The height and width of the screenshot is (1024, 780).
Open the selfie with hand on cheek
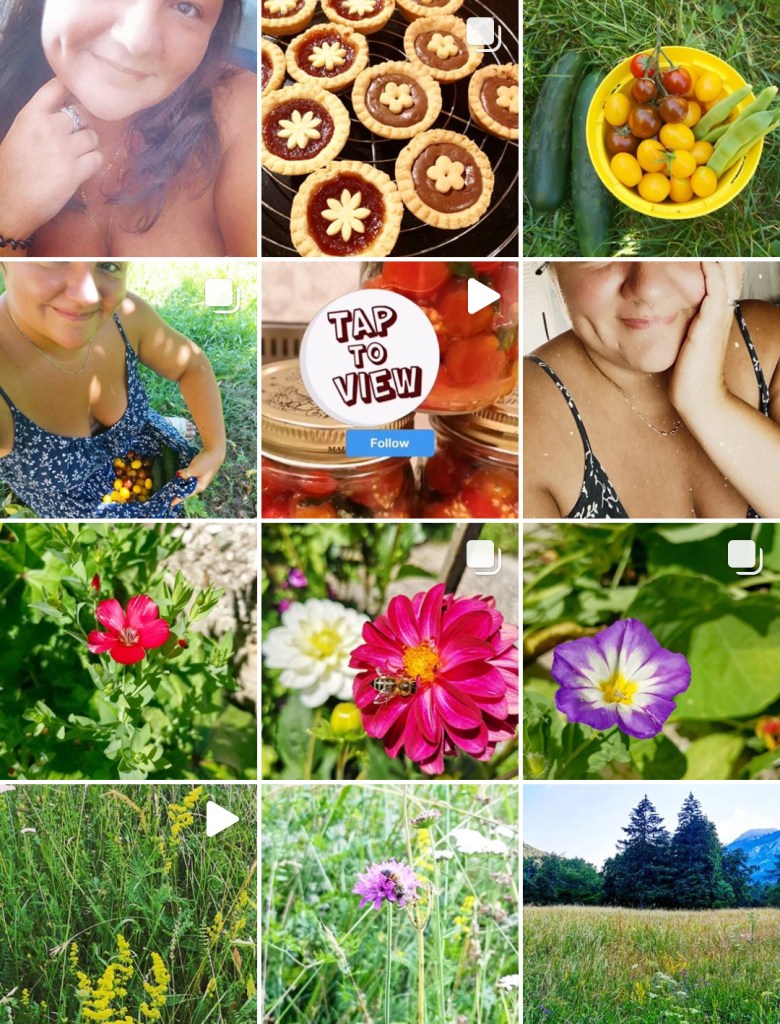tap(651, 390)
